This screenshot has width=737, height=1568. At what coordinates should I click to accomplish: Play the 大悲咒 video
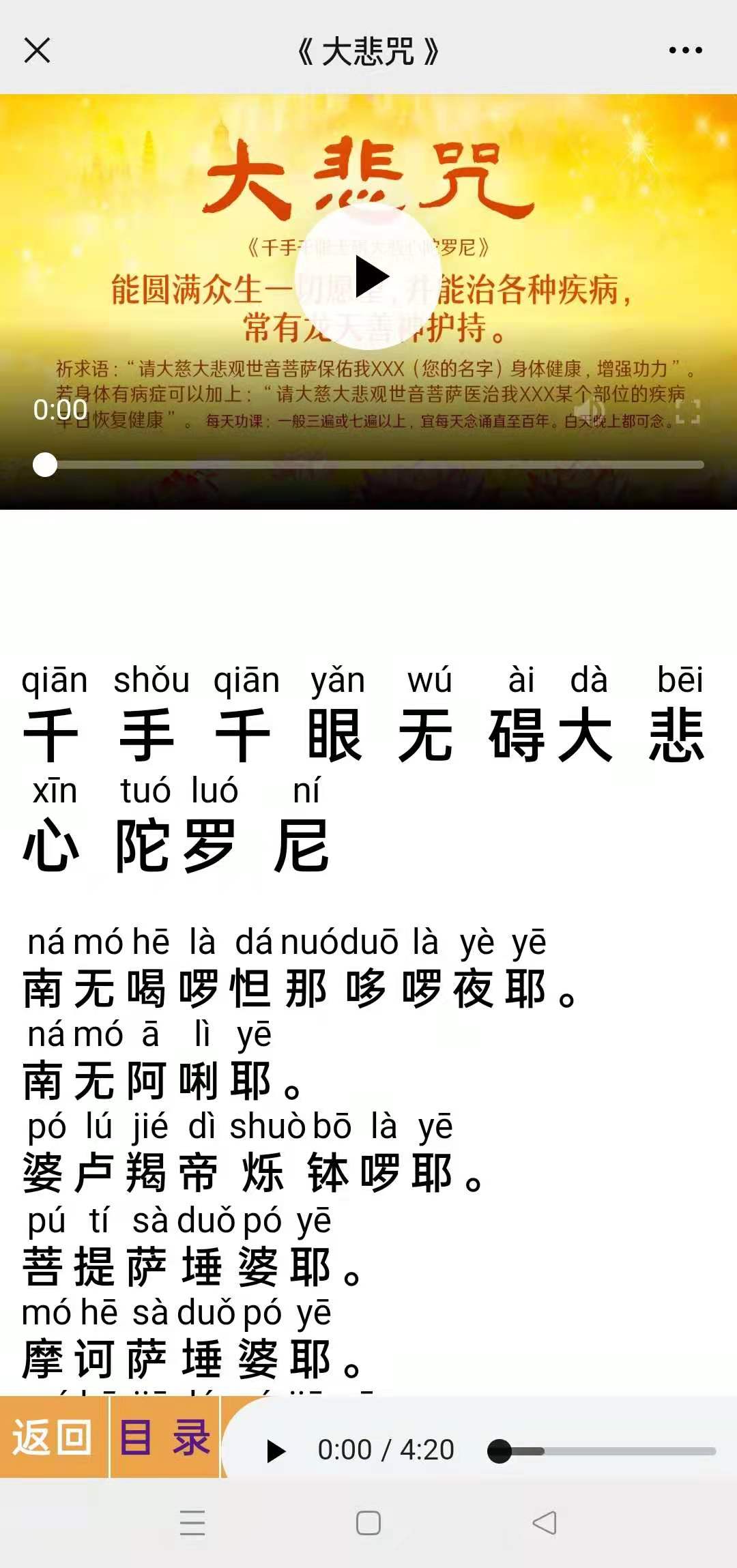(x=369, y=277)
